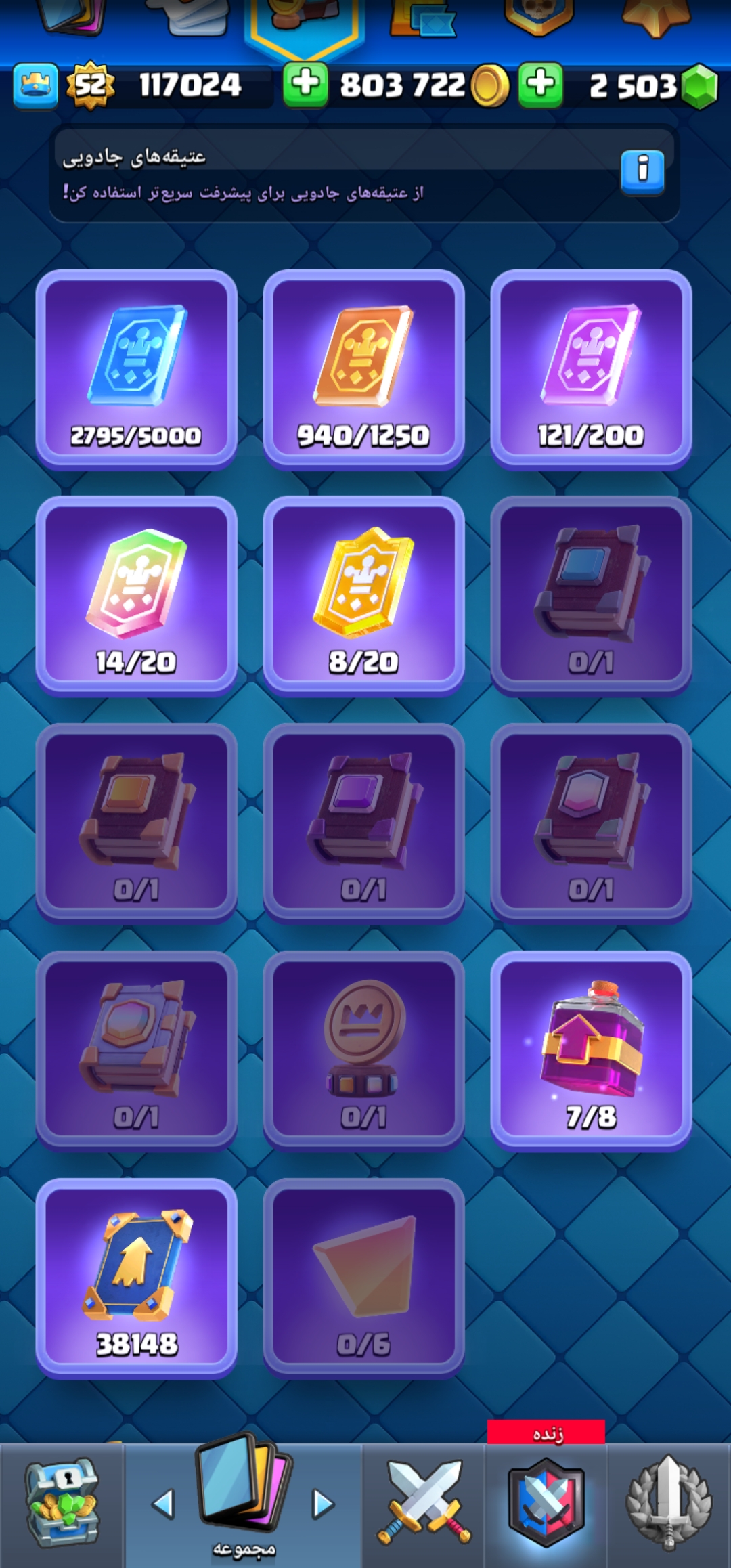Open the blue info button
731x1568 pixels.
[x=642, y=173]
